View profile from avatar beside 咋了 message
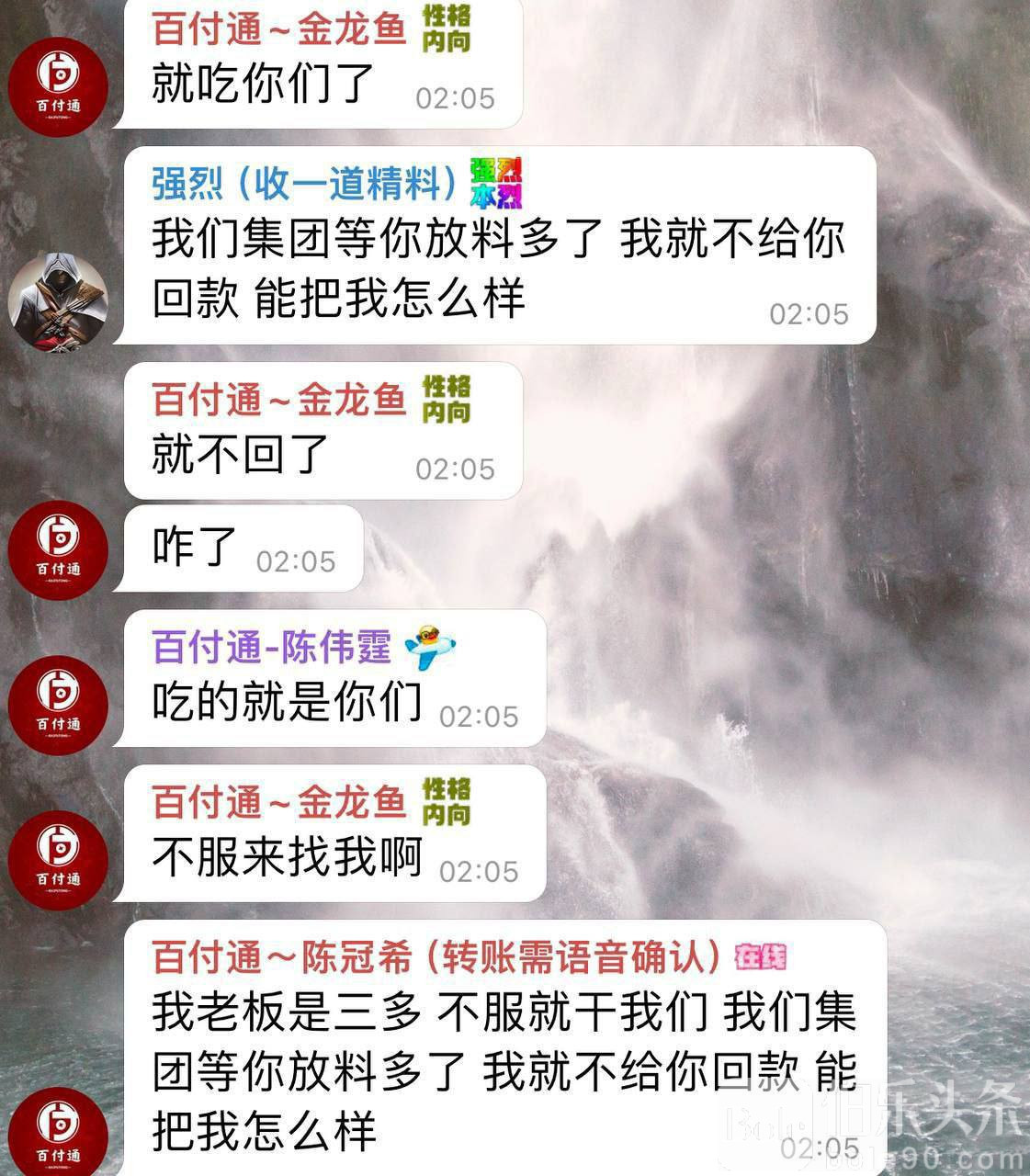The image size is (1030, 1176). [58, 550]
